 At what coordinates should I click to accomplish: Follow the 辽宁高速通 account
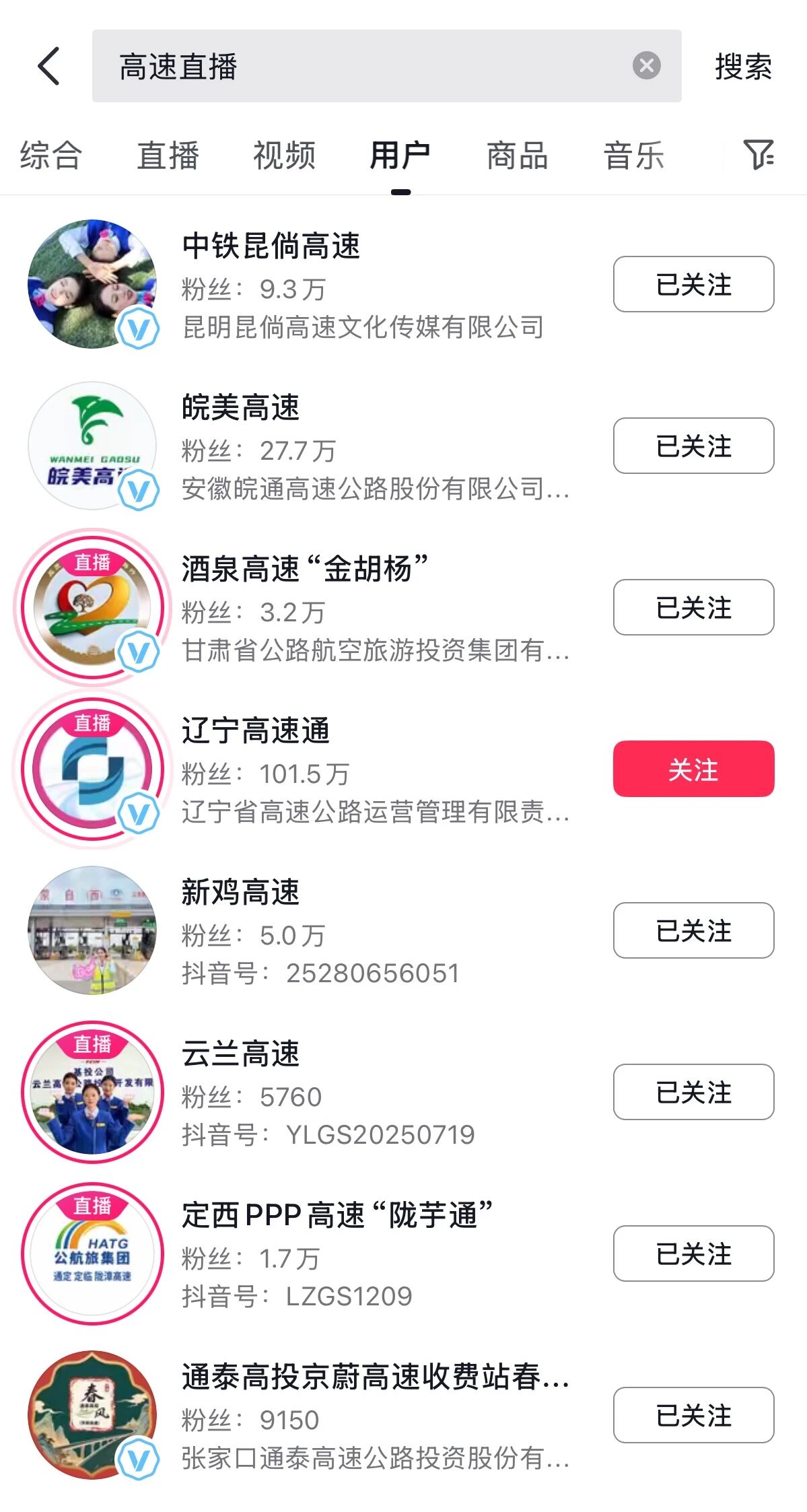click(x=693, y=769)
